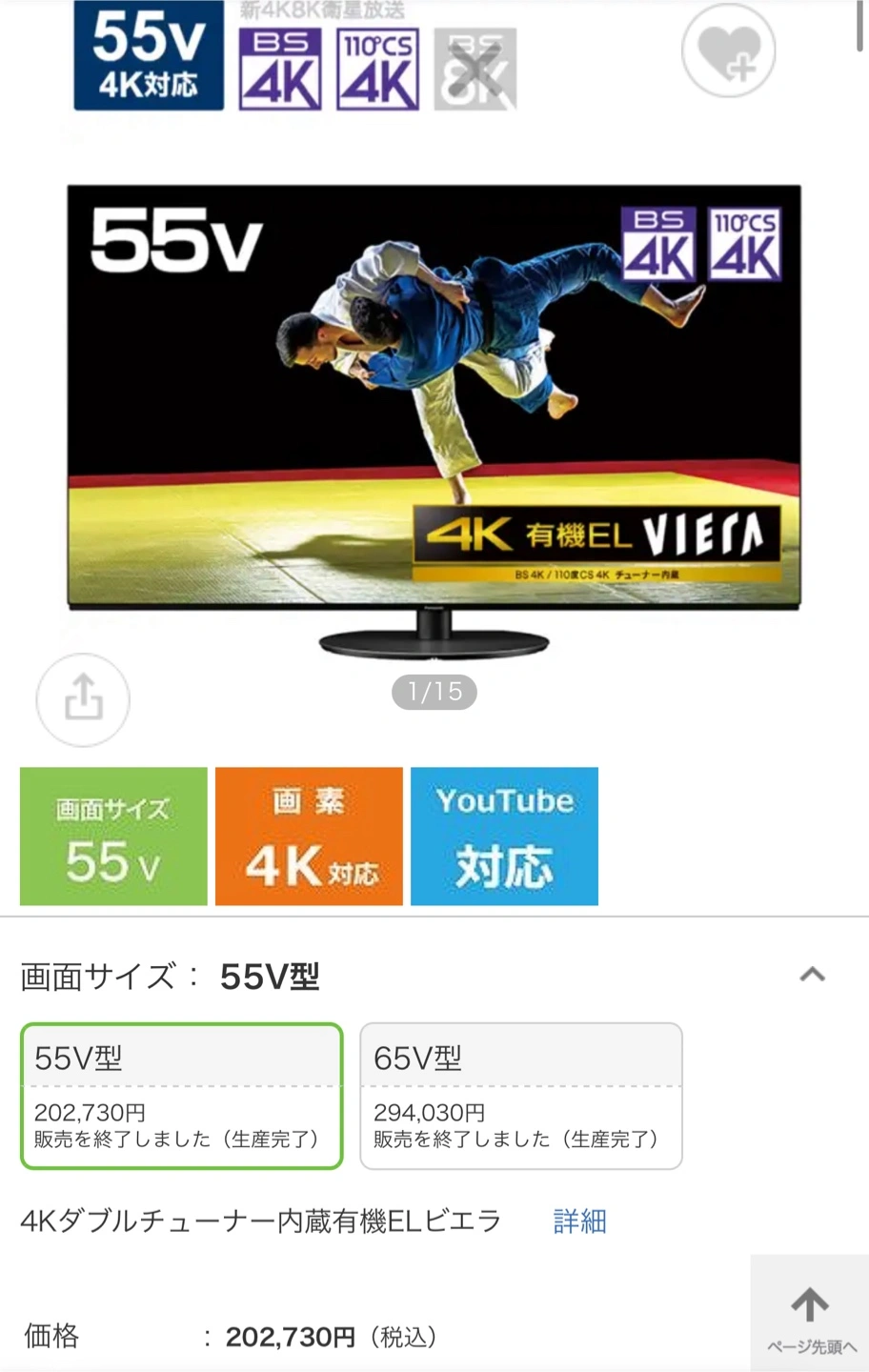Select the 65V型 screen size option
This screenshot has width=869, height=1372.
(x=520, y=1096)
